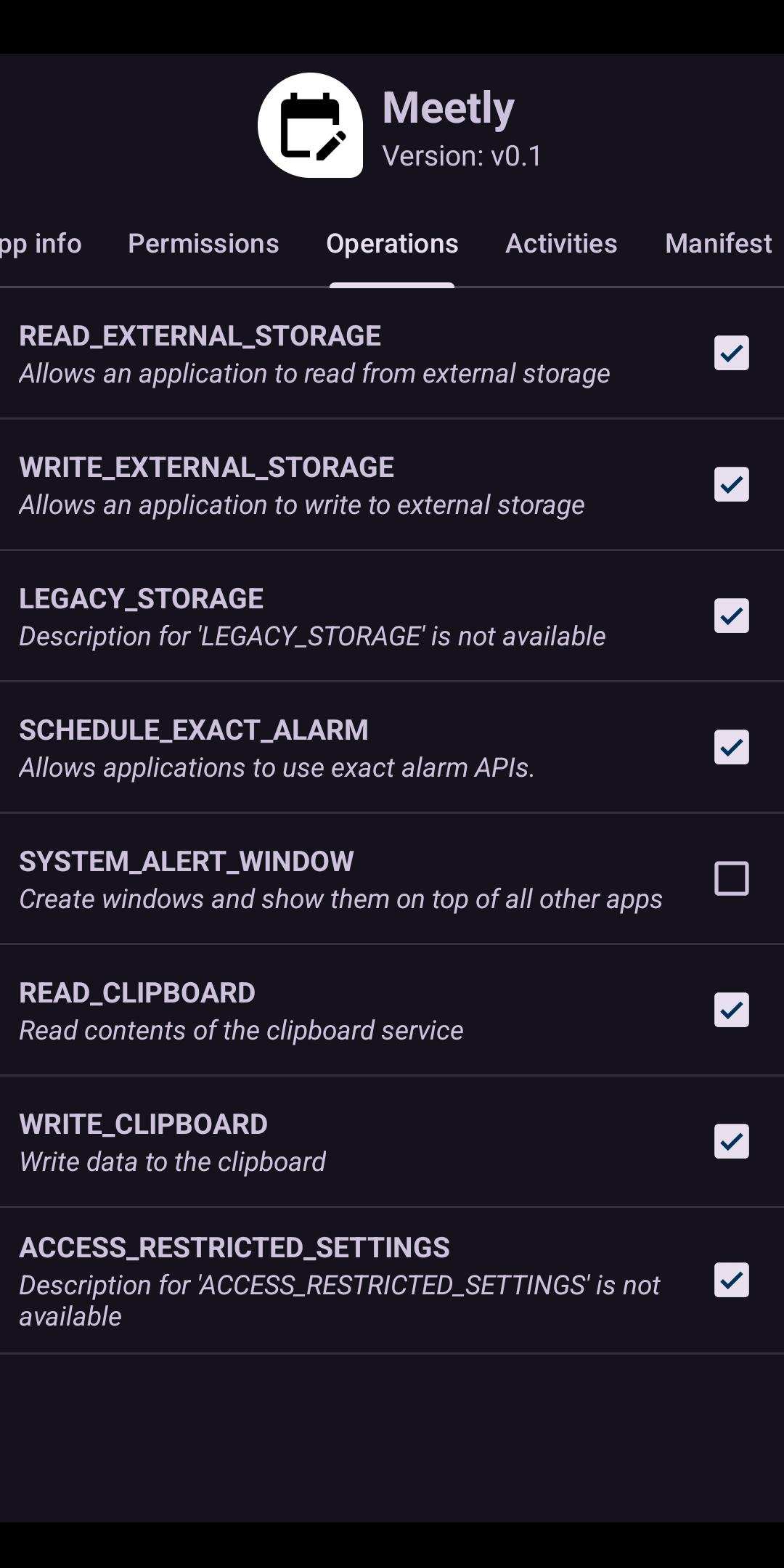Uncheck the READ_CLIPBOARD operation
Viewport: 784px width, 1568px height.
tap(731, 1010)
